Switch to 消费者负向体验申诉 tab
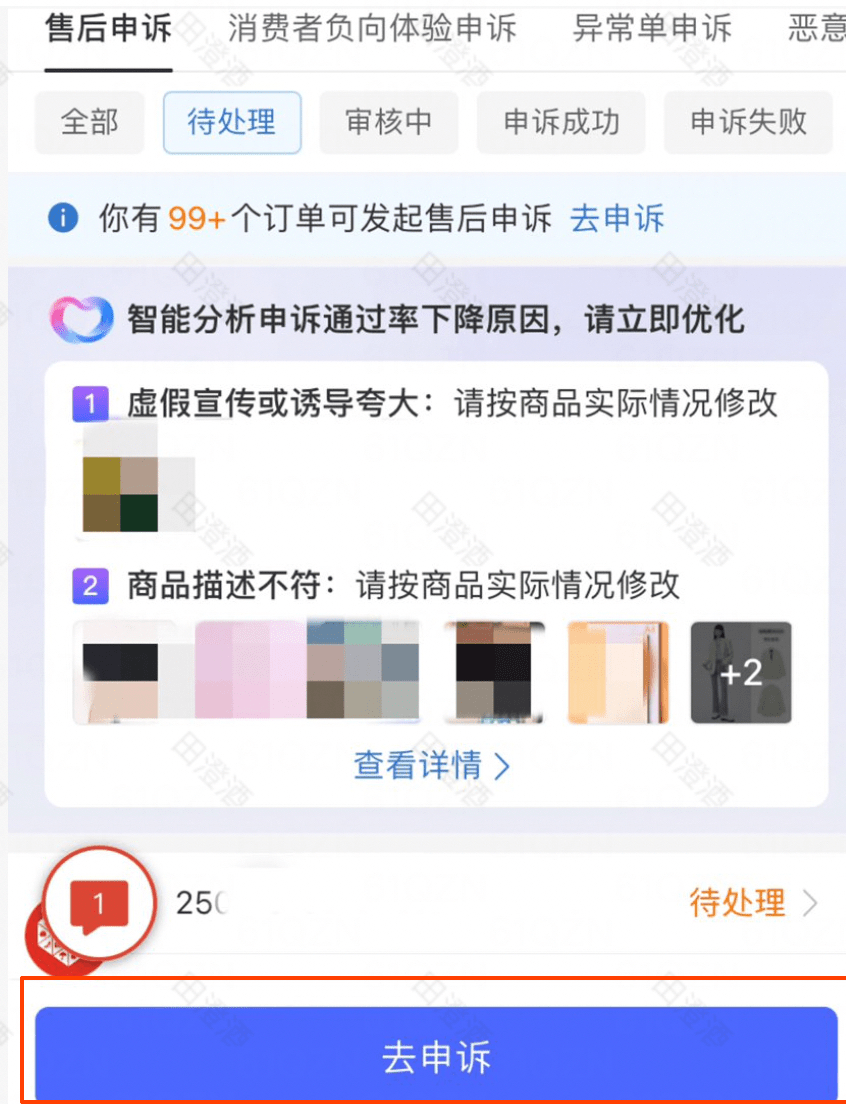 point(372,28)
